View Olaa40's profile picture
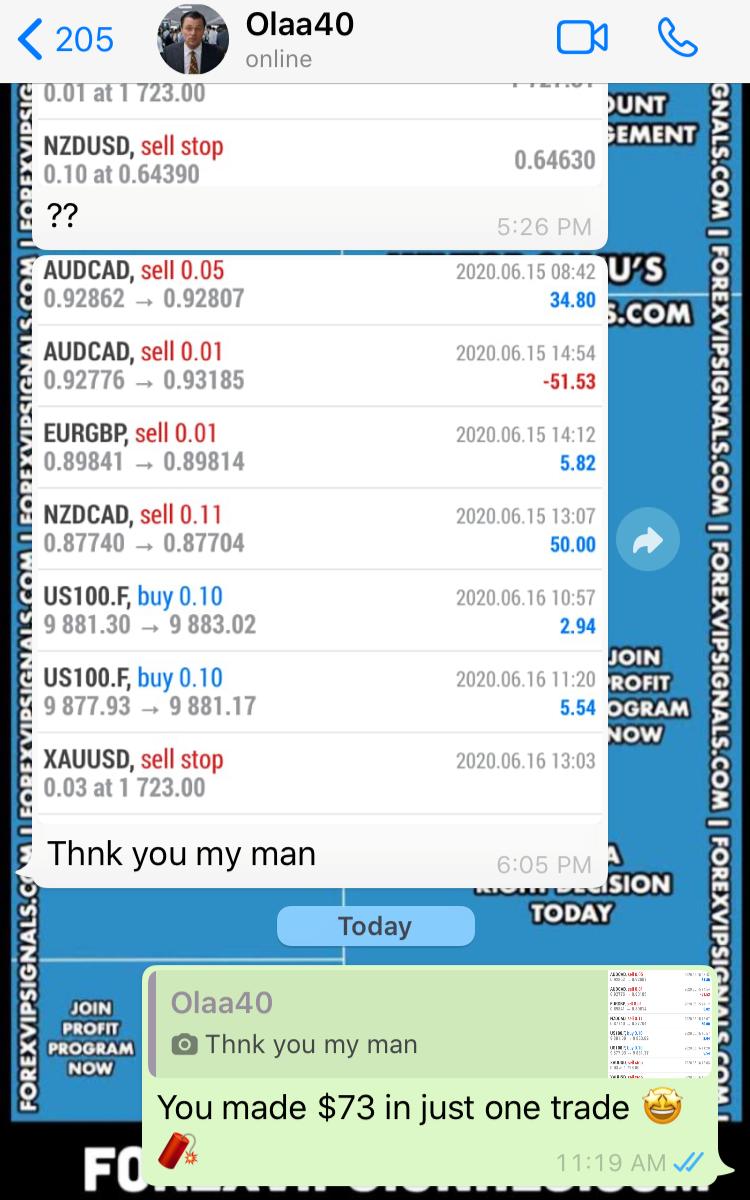The image size is (750, 1200). coord(193,40)
